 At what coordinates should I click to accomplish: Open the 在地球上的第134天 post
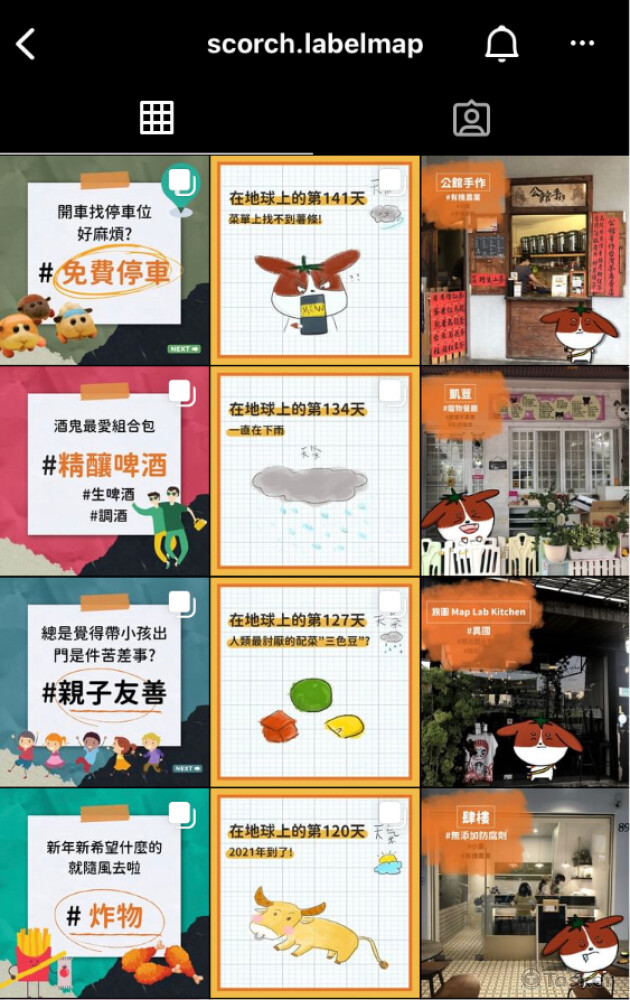pyautogui.click(x=315, y=471)
